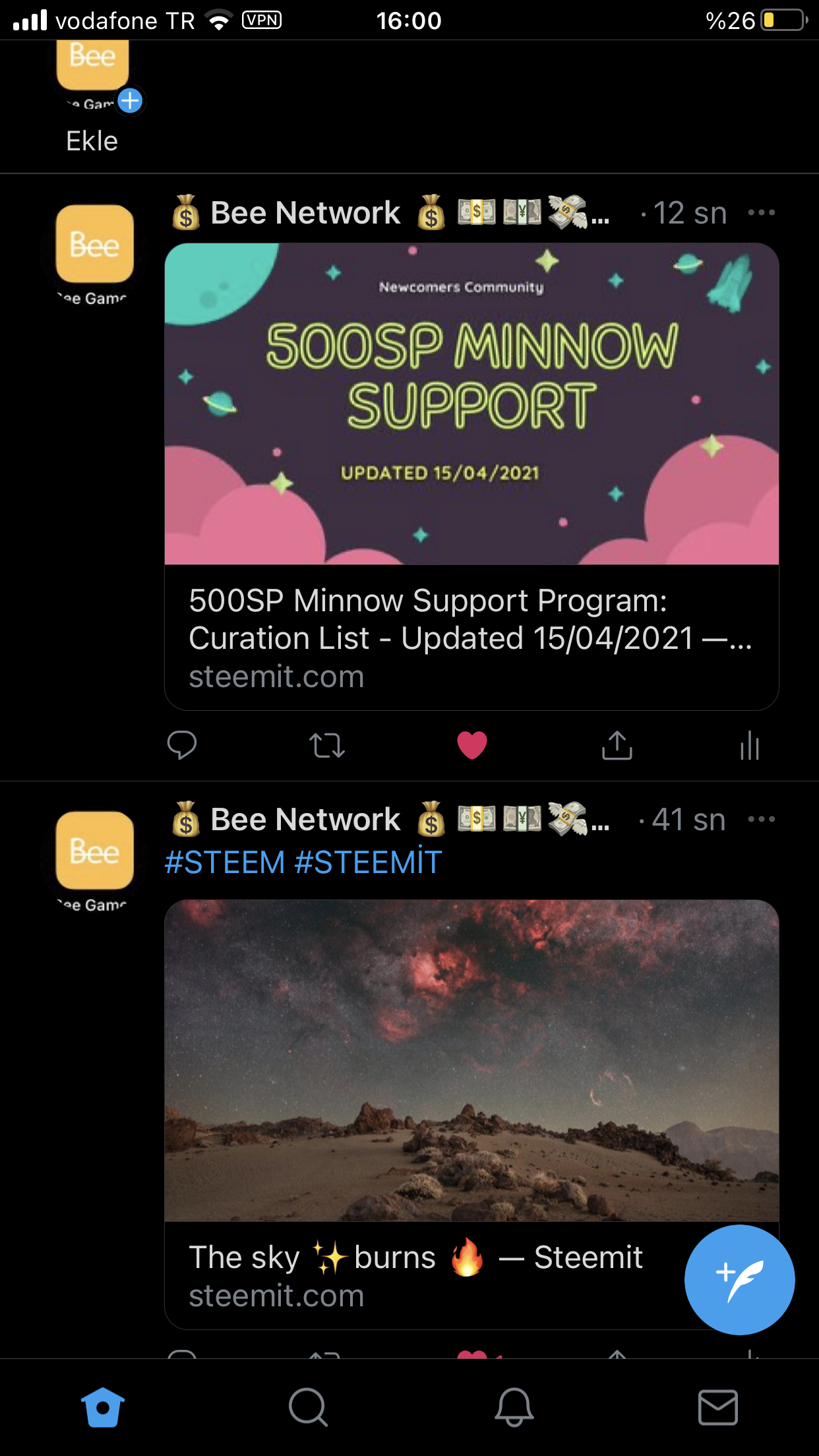The image size is (819, 1456).
Task: Reply to the 500SP Minnow Support tweet
Action: (181, 746)
